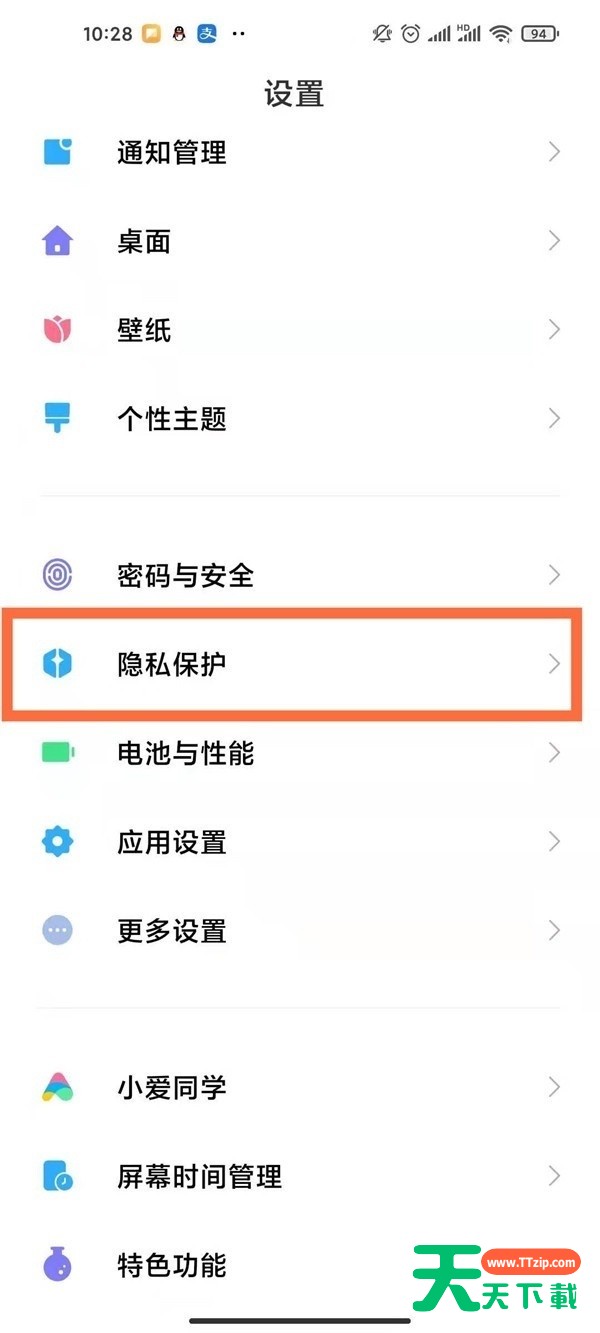The width and height of the screenshot is (600, 1333).
Task: Go to 应用设置
Action: pyautogui.click(x=300, y=842)
